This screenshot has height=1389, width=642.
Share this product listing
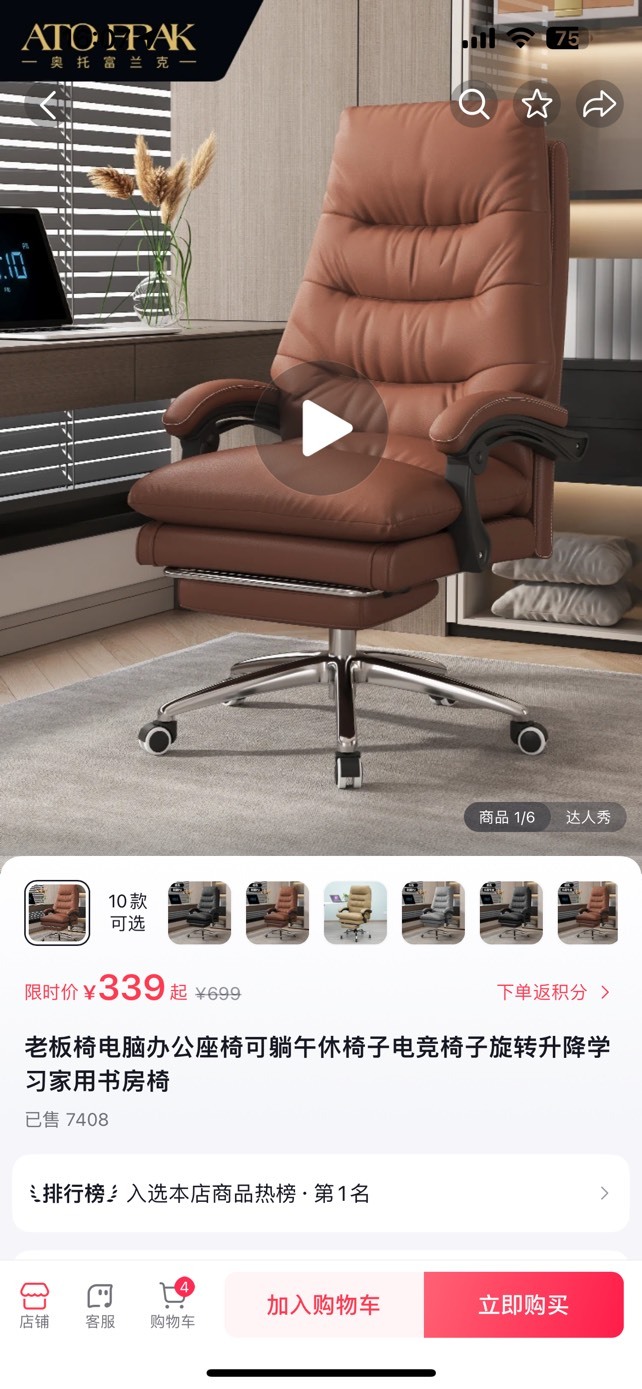pyautogui.click(x=599, y=104)
